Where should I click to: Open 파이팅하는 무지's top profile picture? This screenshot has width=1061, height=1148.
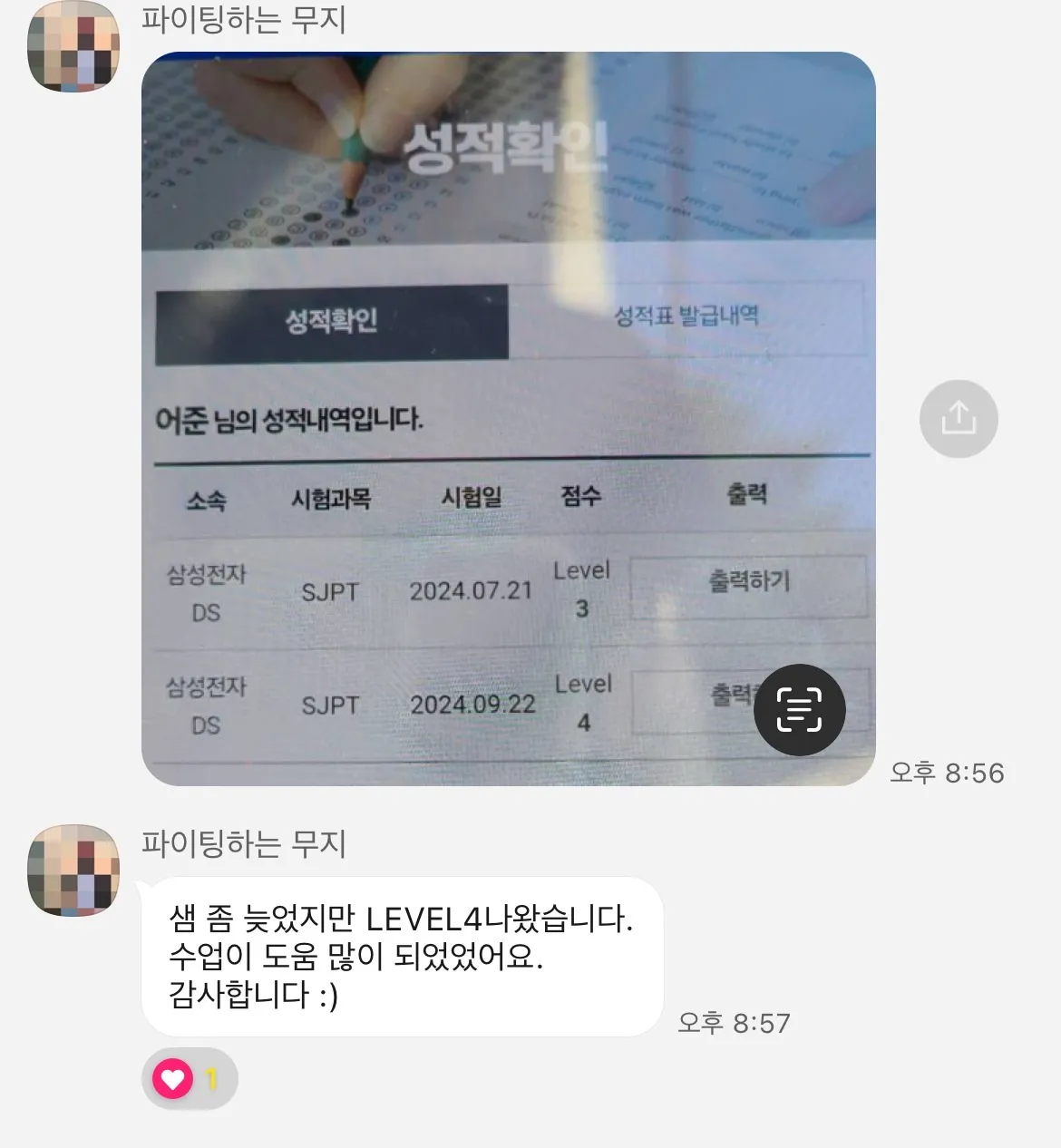(x=73, y=47)
